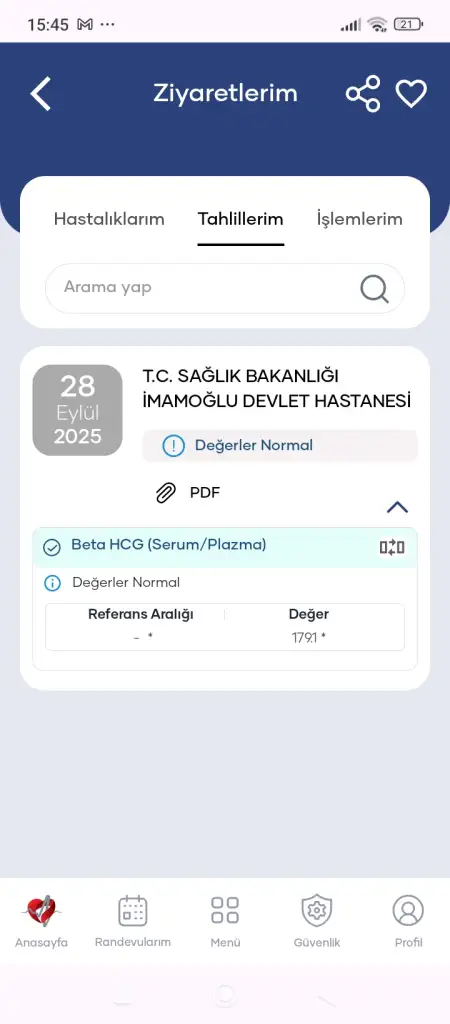Tap the magnifier search icon
This screenshot has height=1024, width=450.
(x=375, y=288)
